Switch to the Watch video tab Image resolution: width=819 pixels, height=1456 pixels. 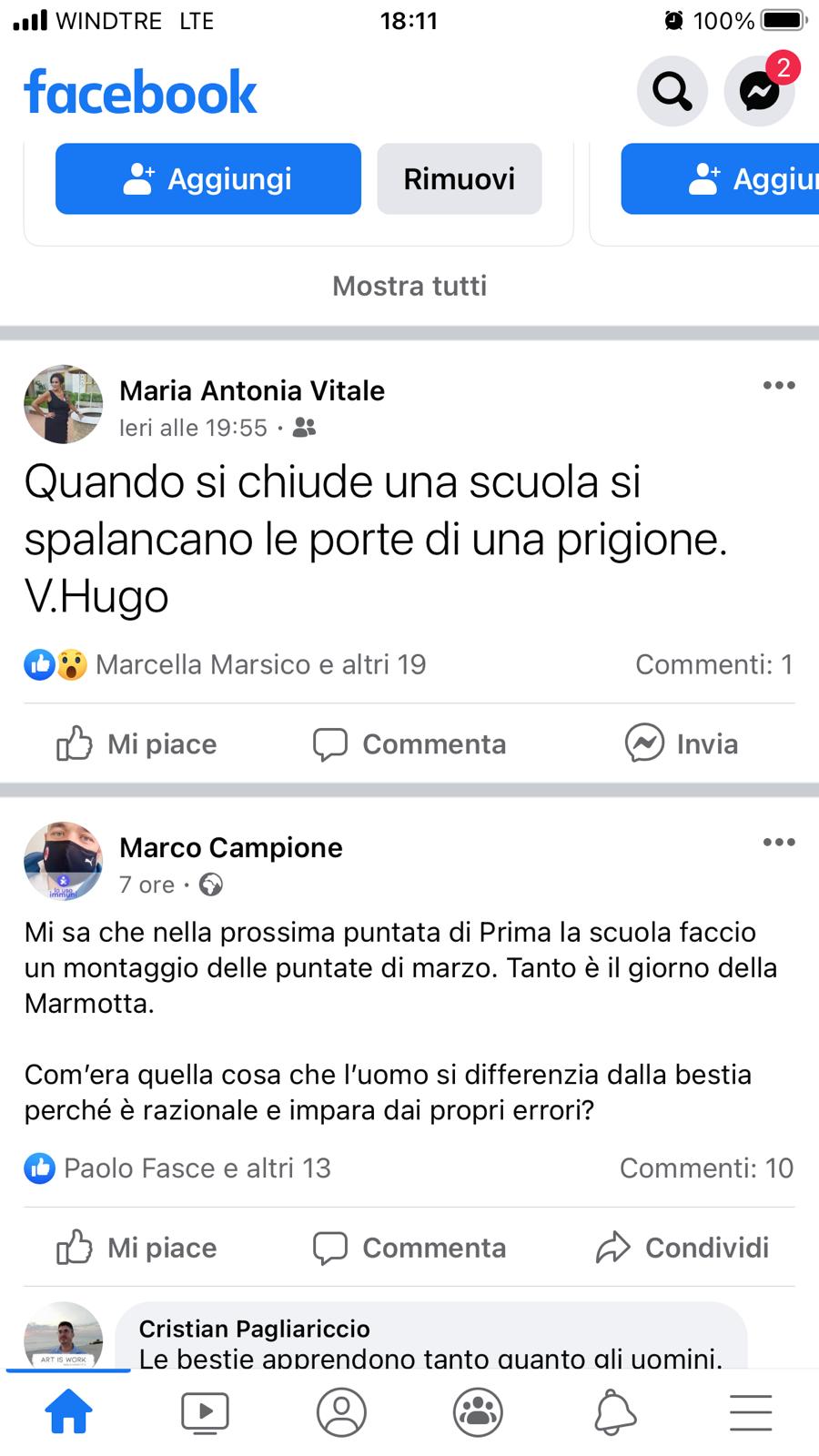click(x=205, y=1412)
